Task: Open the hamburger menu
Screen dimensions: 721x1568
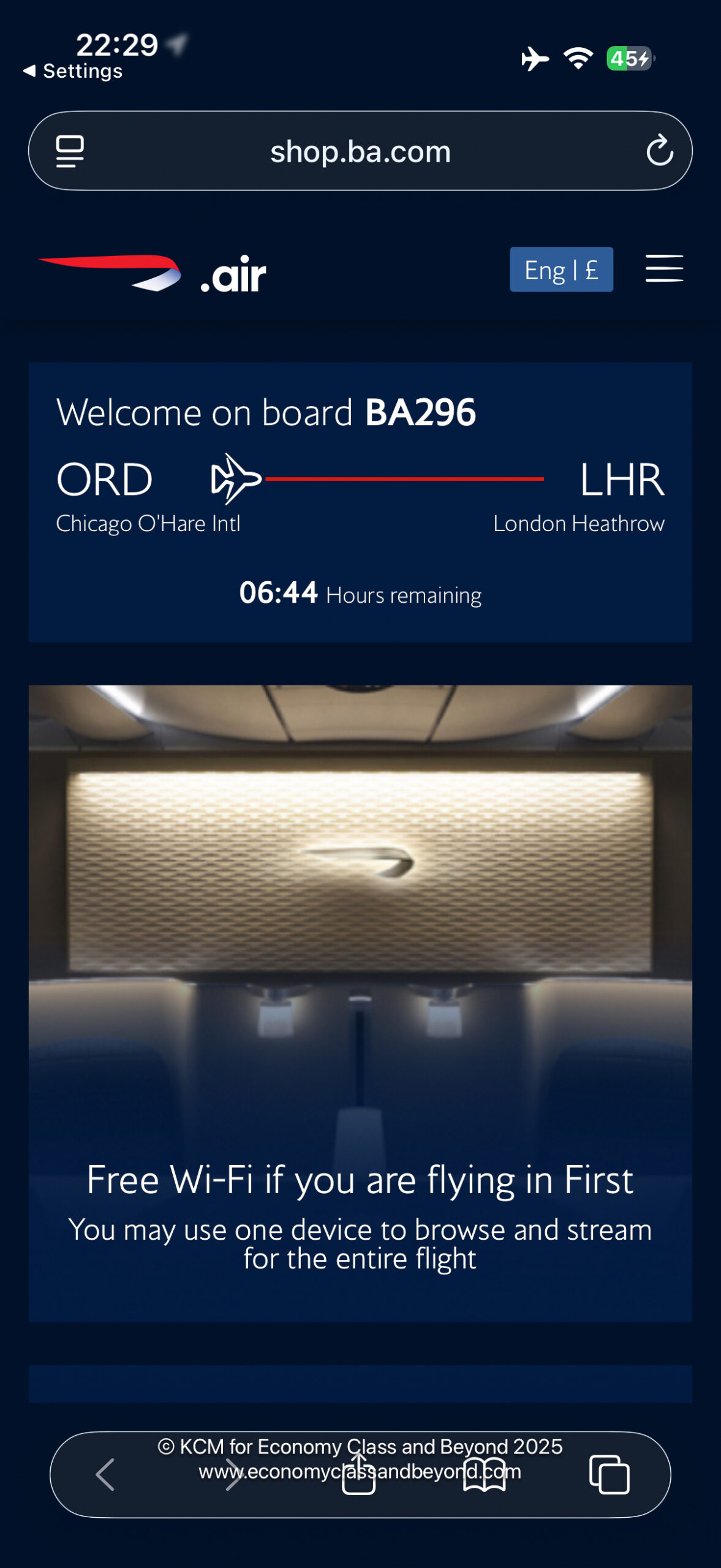Action: (x=663, y=269)
